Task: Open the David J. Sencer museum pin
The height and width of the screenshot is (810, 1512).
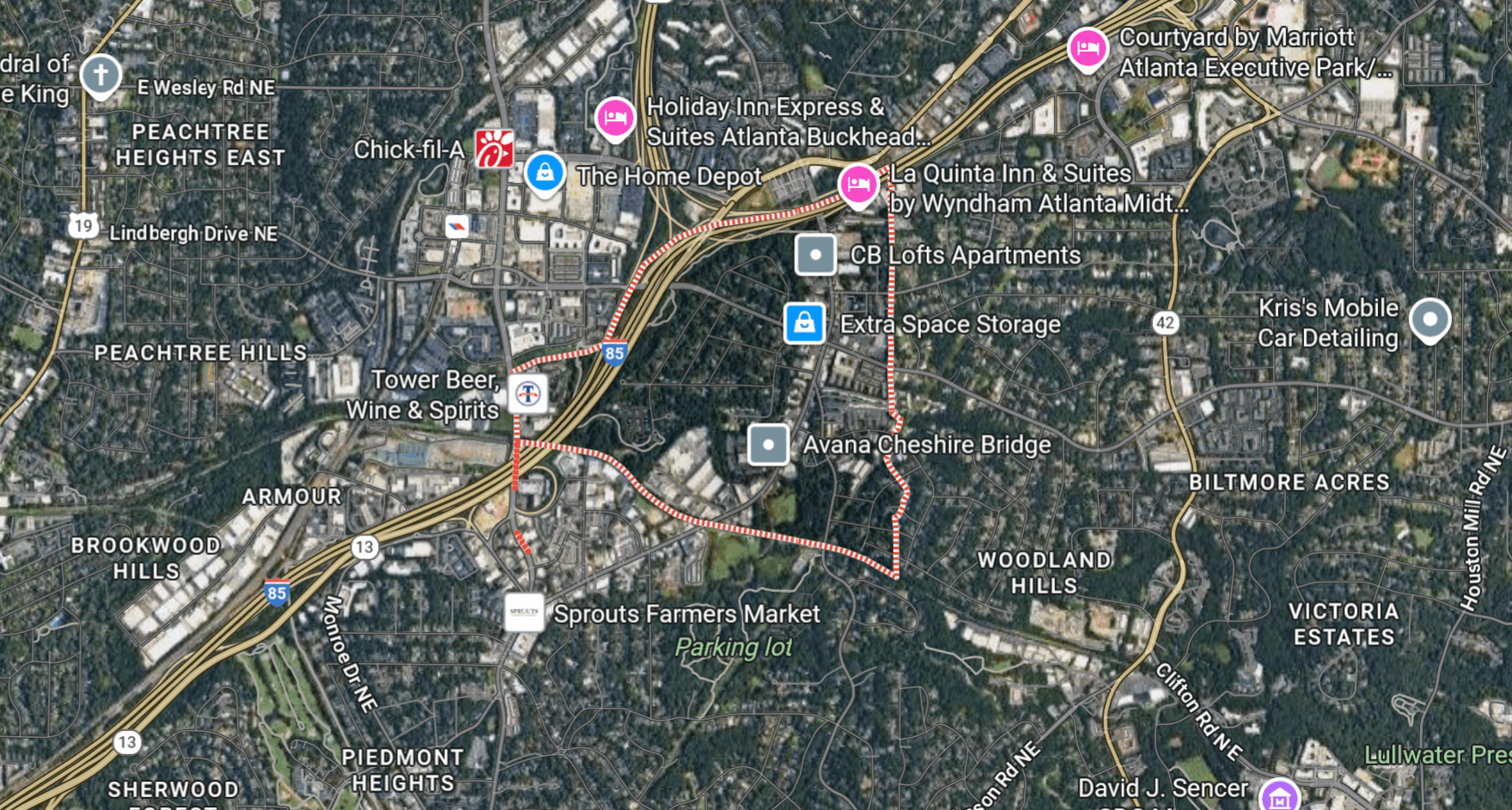Action: pyautogui.click(x=1279, y=796)
